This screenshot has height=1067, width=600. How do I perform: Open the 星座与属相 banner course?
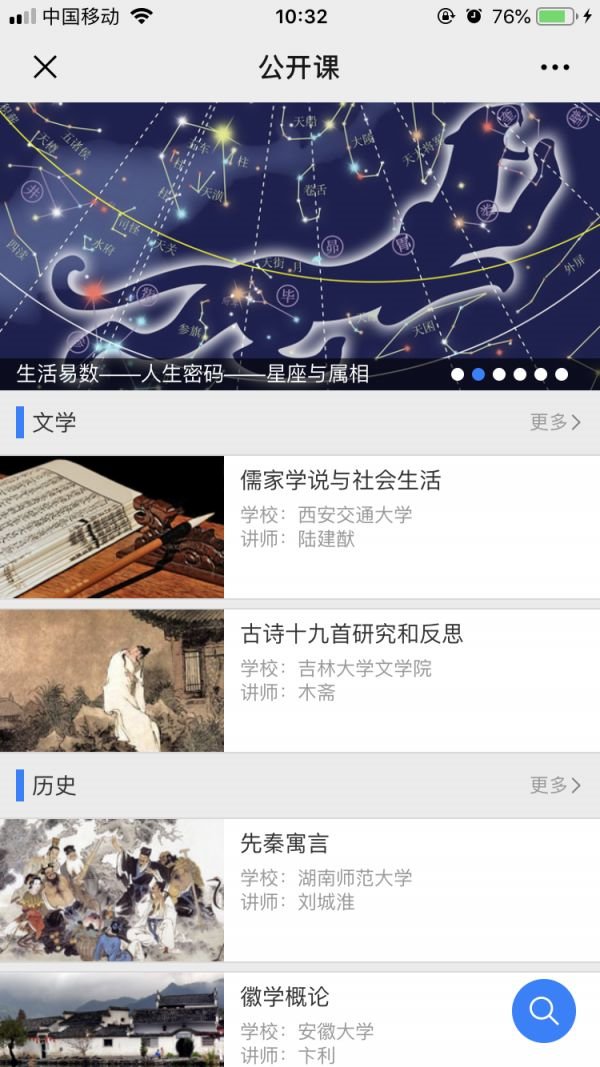(x=300, y=245)
